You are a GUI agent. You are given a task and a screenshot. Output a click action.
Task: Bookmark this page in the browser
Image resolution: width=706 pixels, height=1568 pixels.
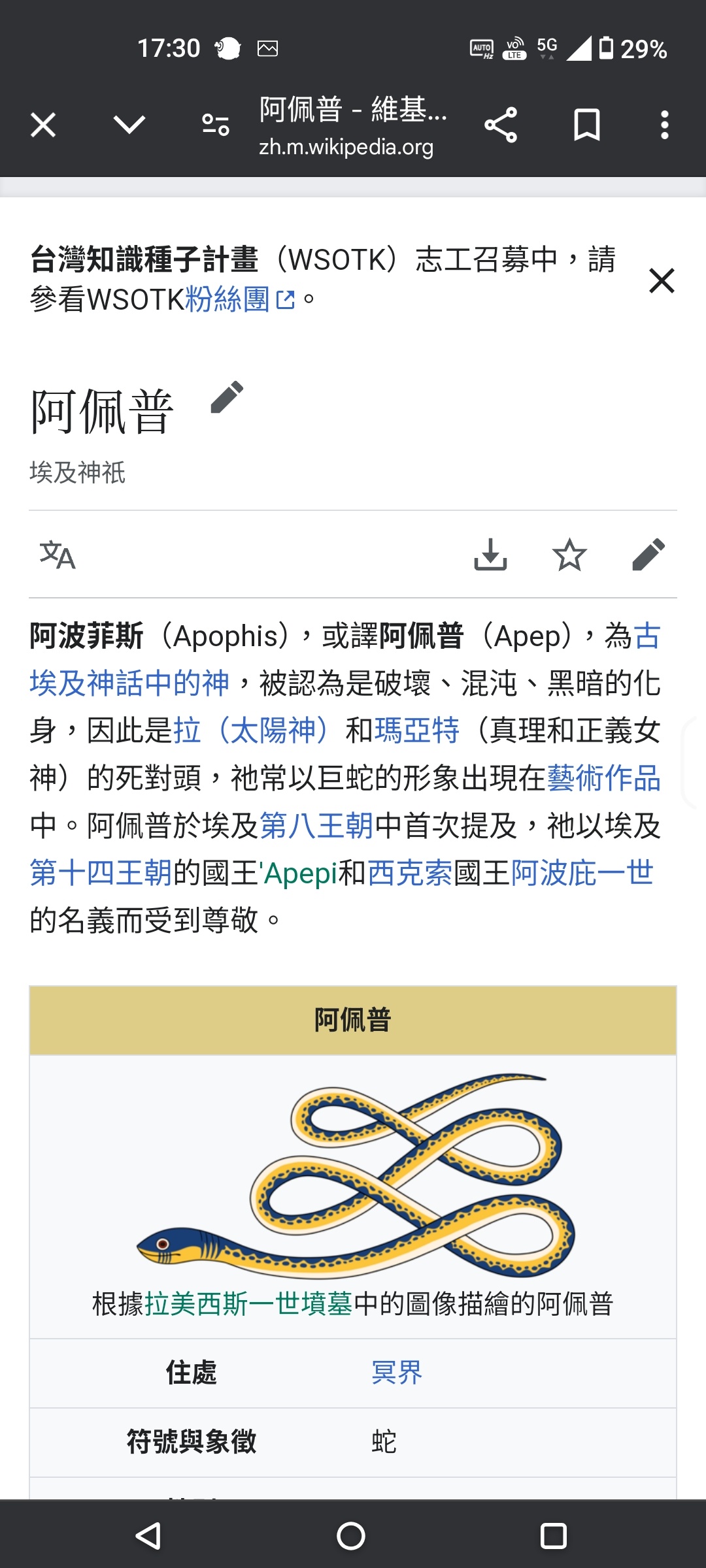click(x=586, y=124)
